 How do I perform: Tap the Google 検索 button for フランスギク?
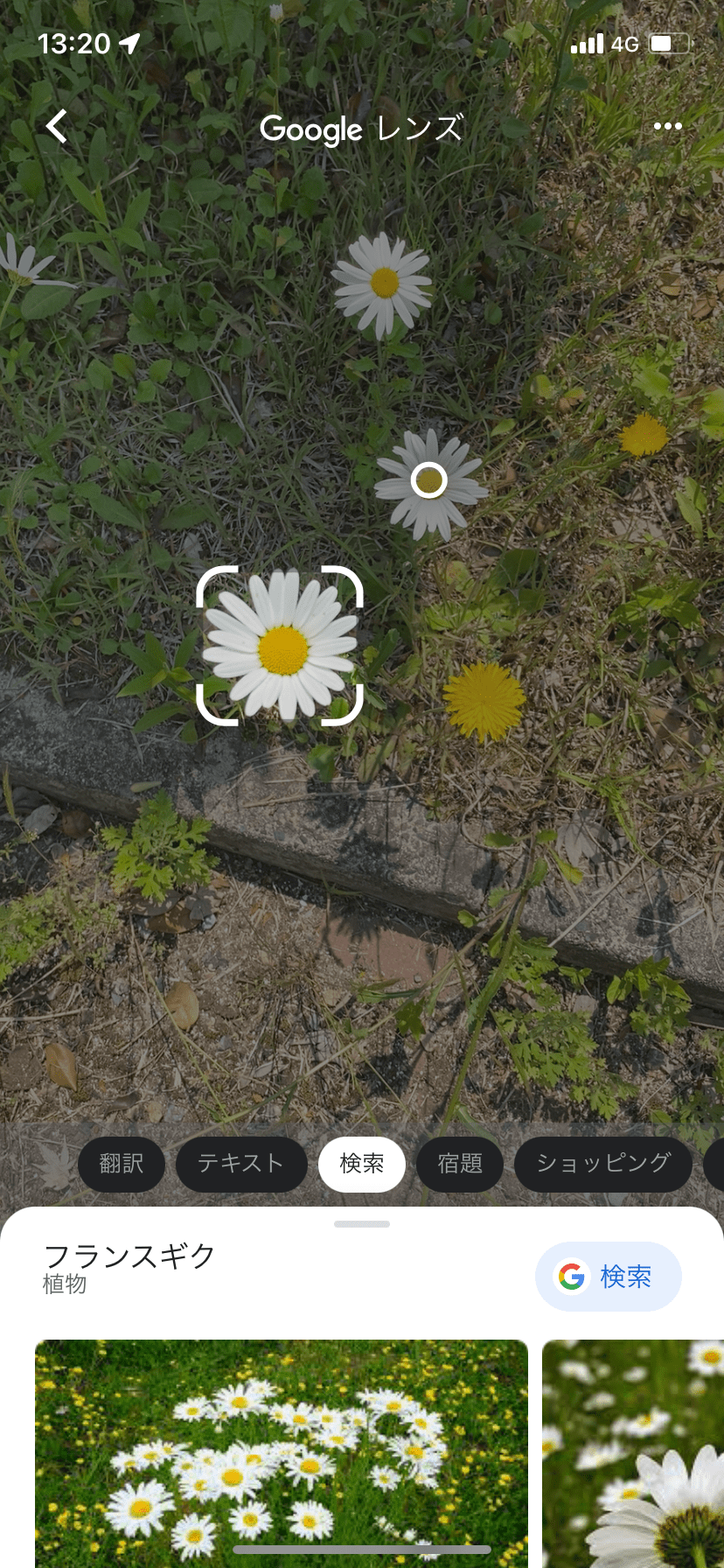[608, 1277]
